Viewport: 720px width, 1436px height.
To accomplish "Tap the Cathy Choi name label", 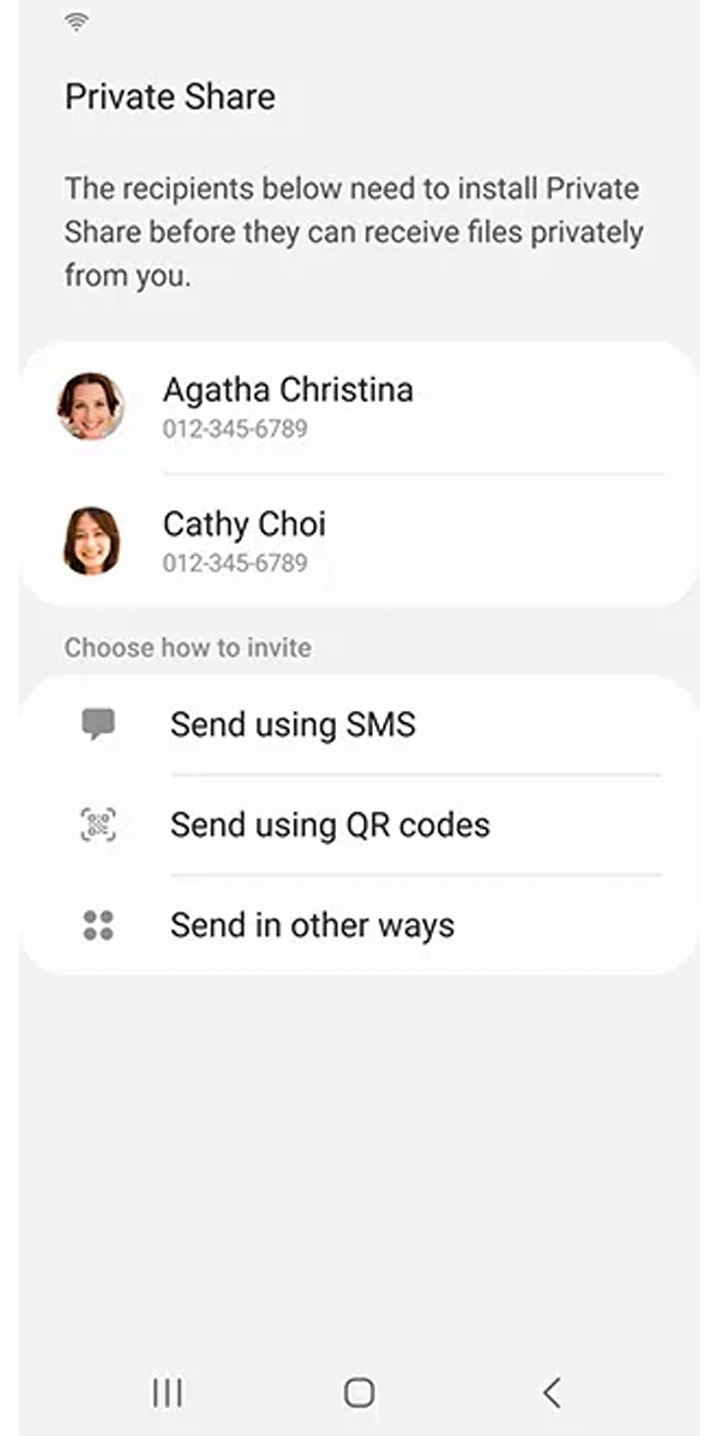I will pyautogui.click(x=243, y=523).
